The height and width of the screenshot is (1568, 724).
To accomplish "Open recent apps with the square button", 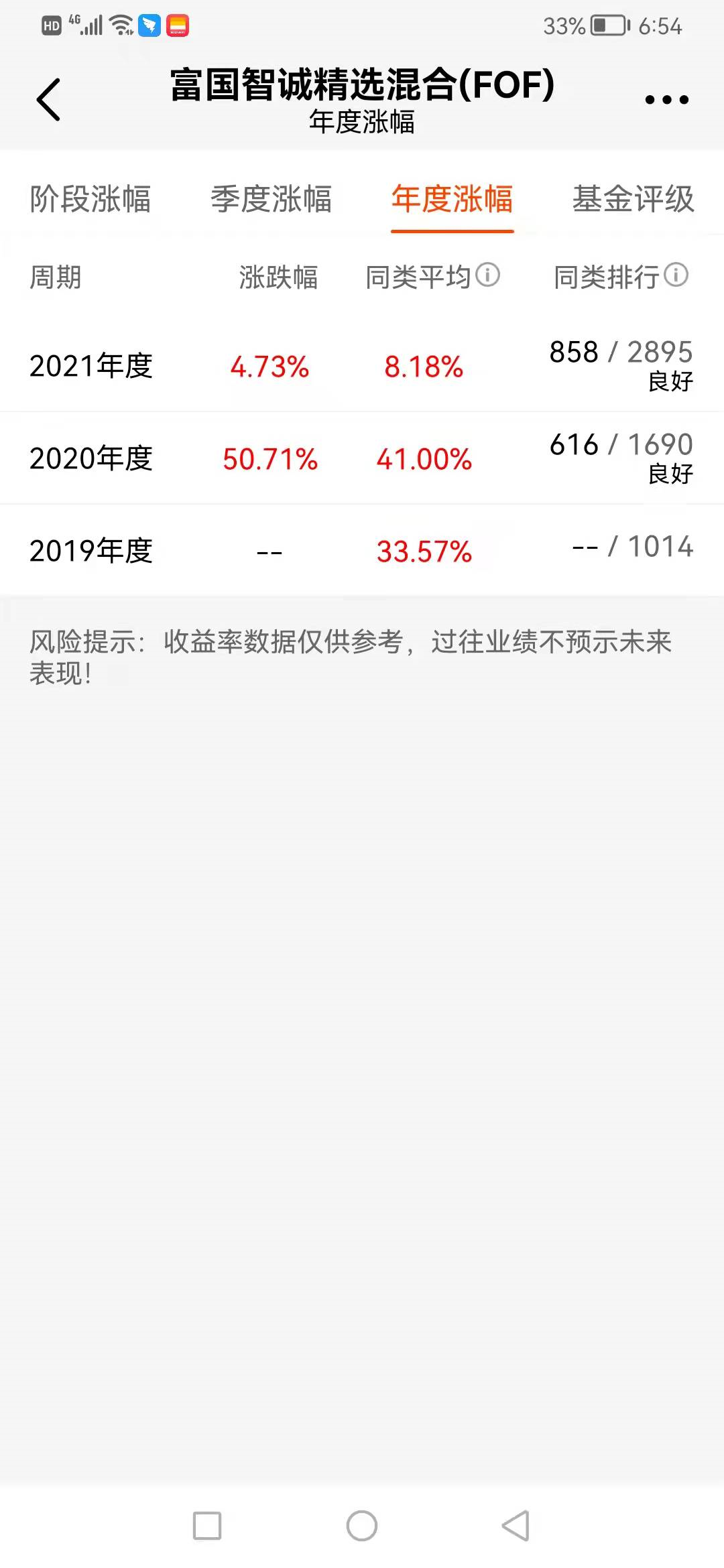I will [207, 1526].
